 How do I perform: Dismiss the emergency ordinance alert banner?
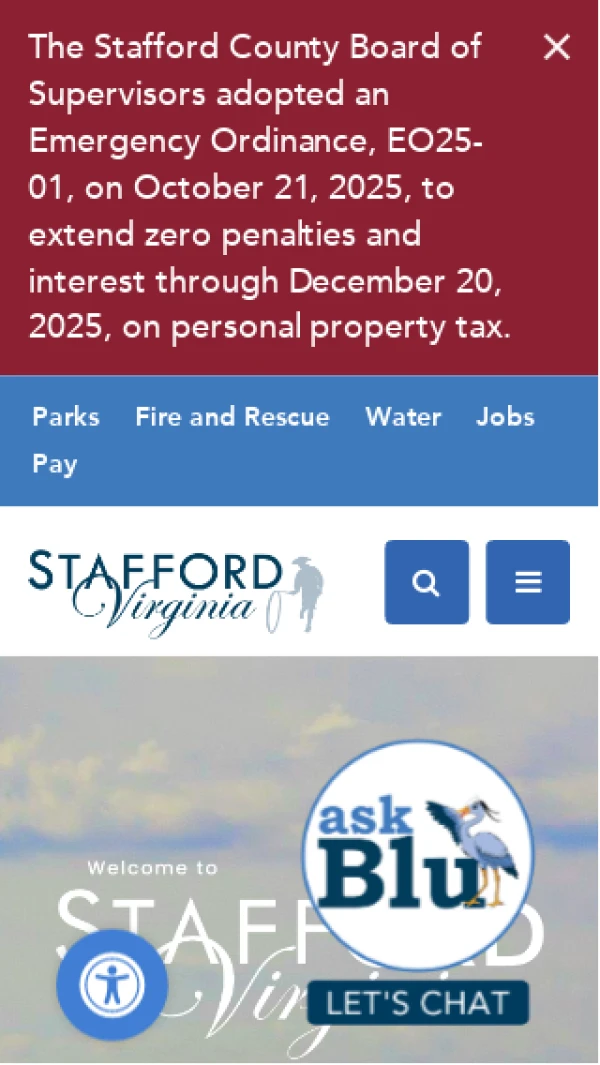point(556,47)
